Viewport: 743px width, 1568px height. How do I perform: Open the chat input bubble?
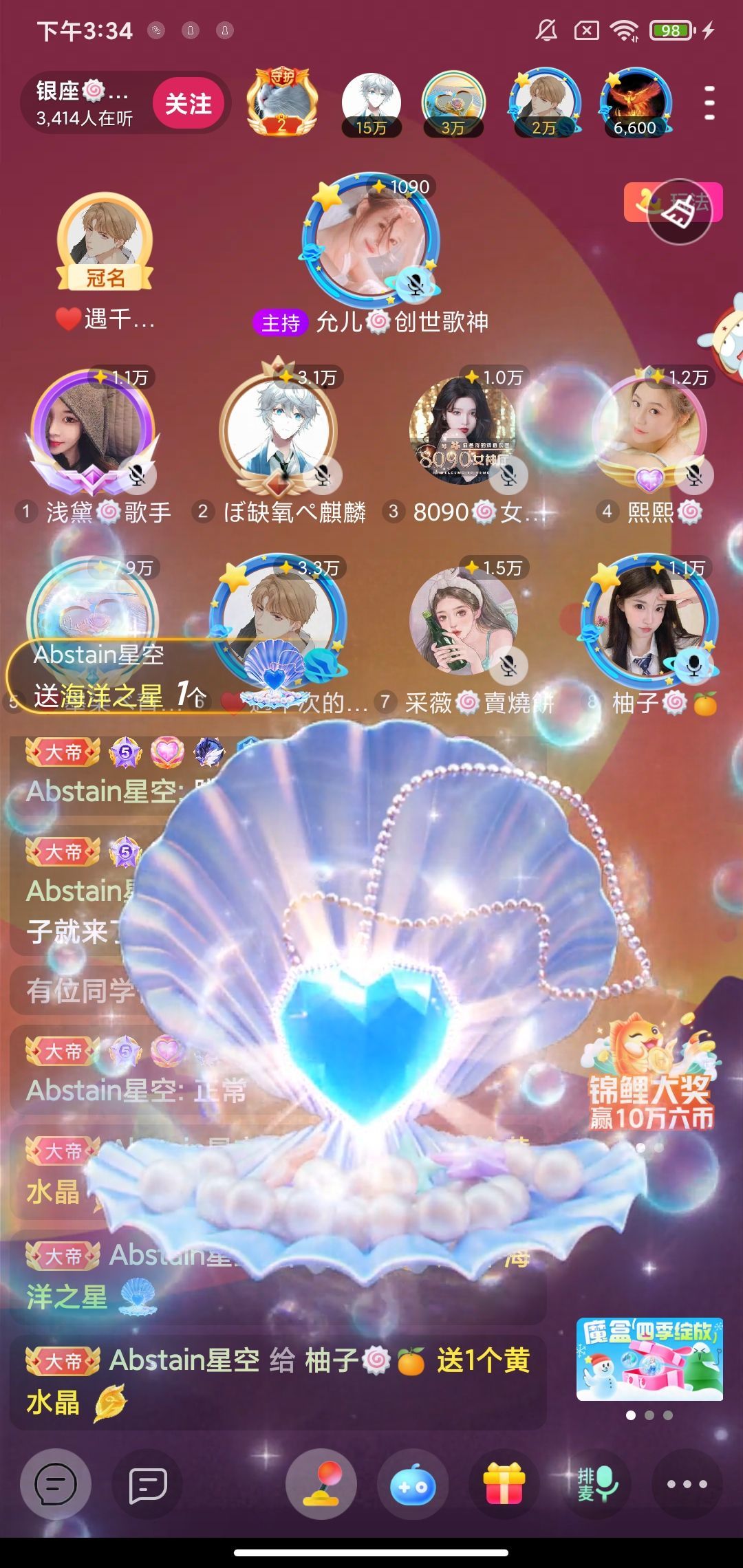56,1484
